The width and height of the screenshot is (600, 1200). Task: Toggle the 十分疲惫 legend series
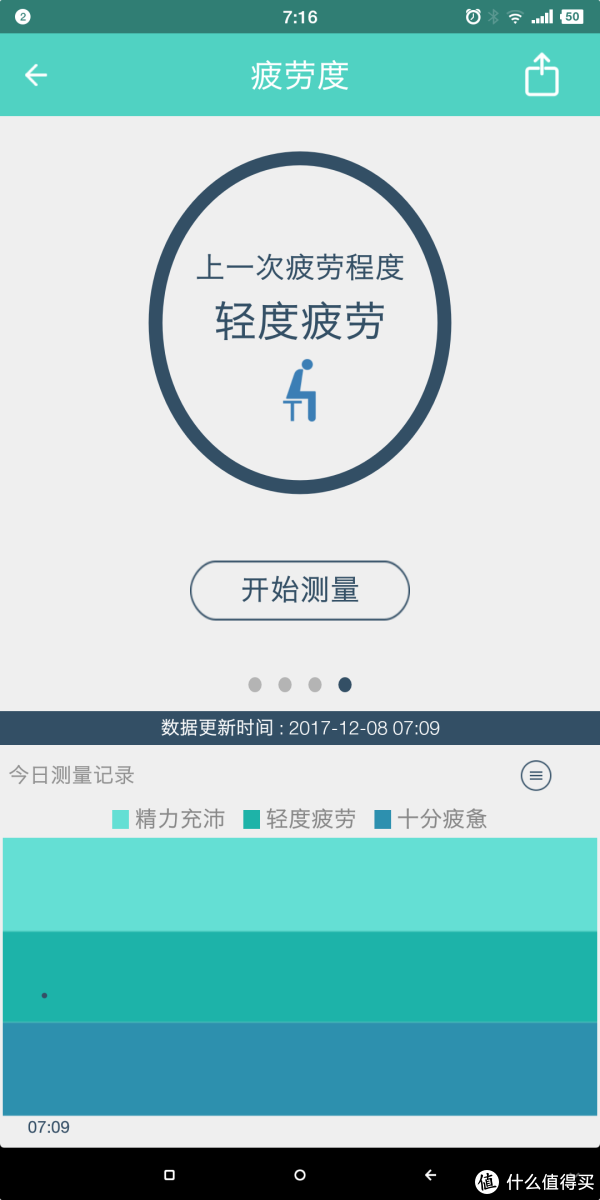[x=430, y=819]
